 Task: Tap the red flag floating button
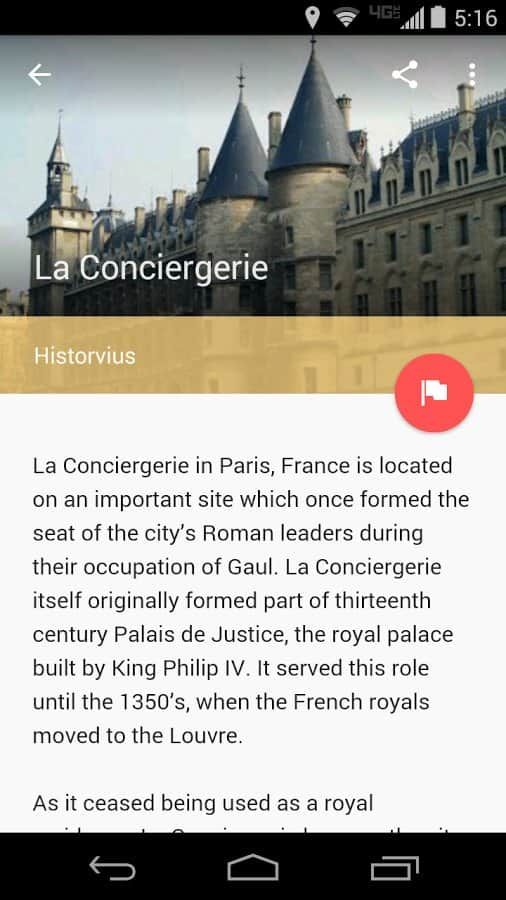pos(434,393)
